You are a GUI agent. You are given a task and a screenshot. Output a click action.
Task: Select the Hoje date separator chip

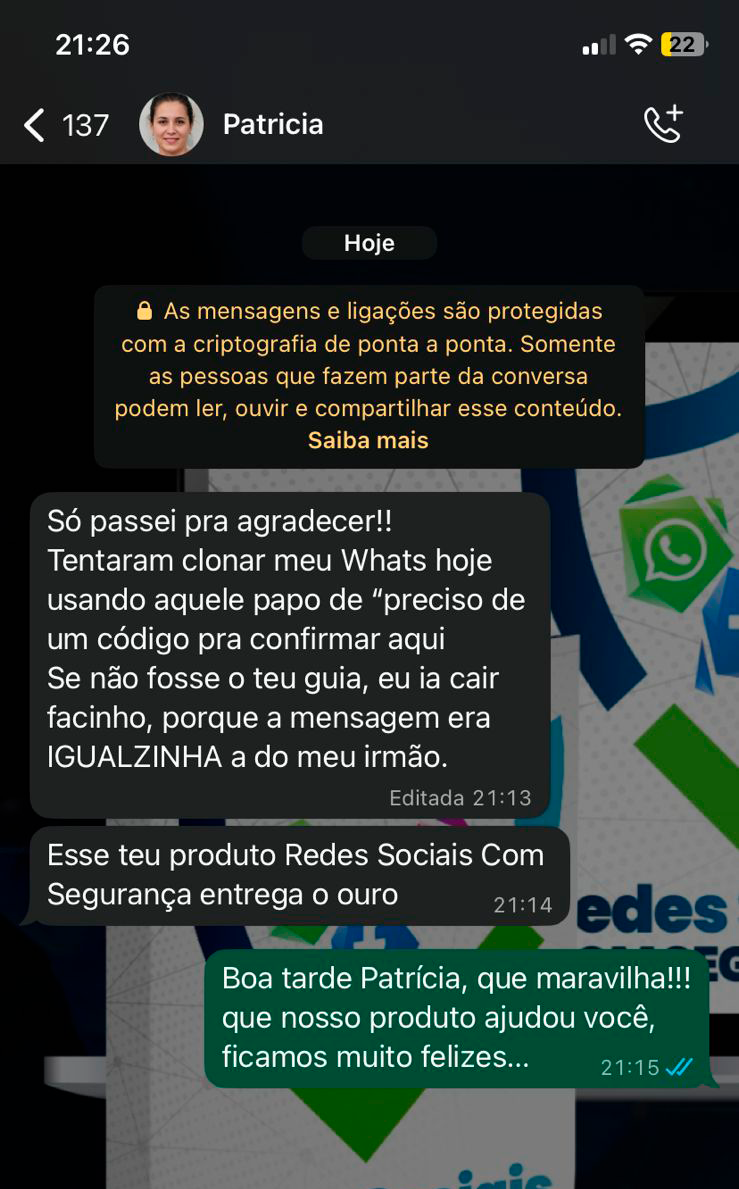pos(369,242)
